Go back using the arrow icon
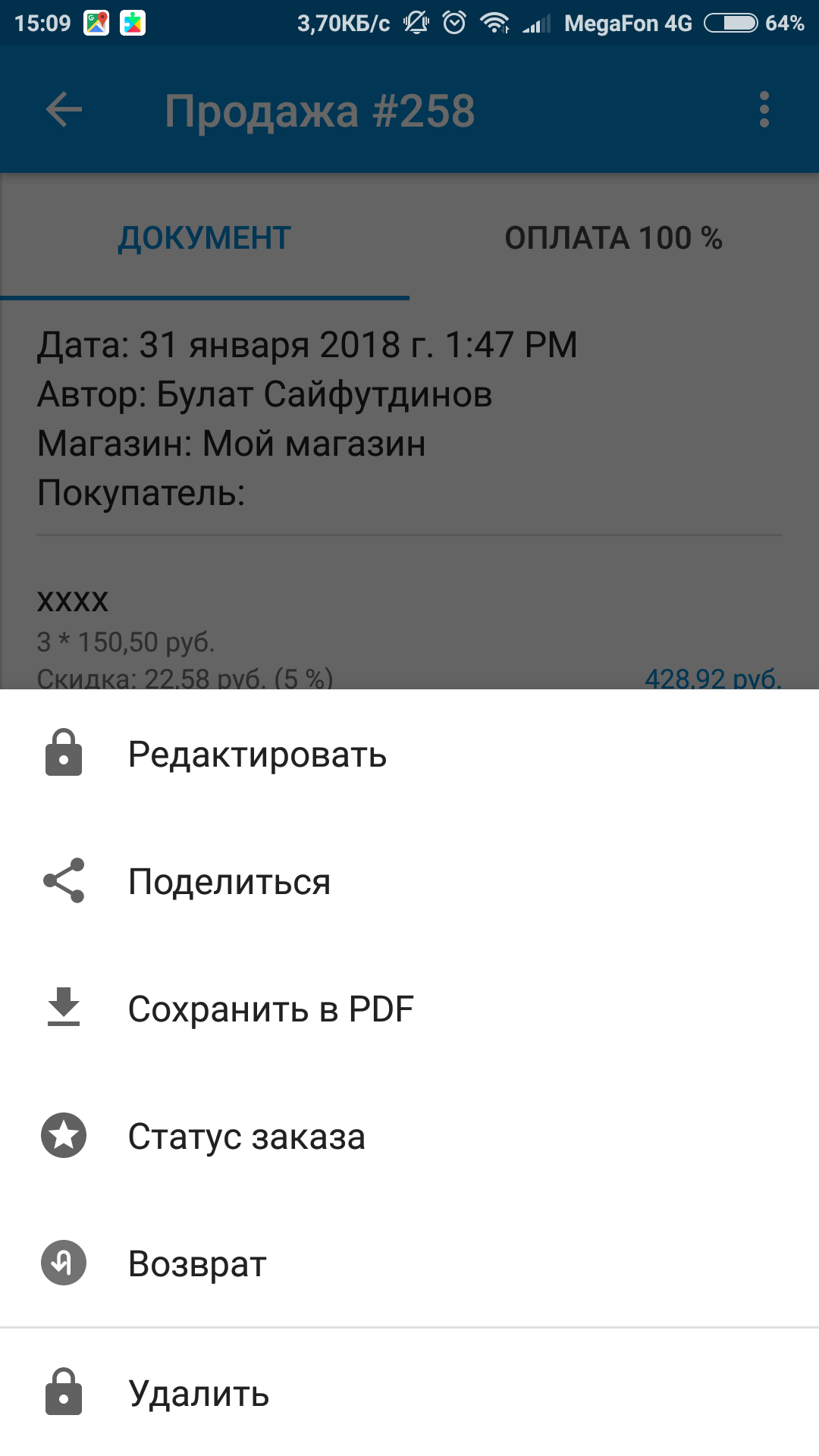Image resolution: width=819 pixels, height=1456 pixels. pyautogui.click(x=64, y=111)
